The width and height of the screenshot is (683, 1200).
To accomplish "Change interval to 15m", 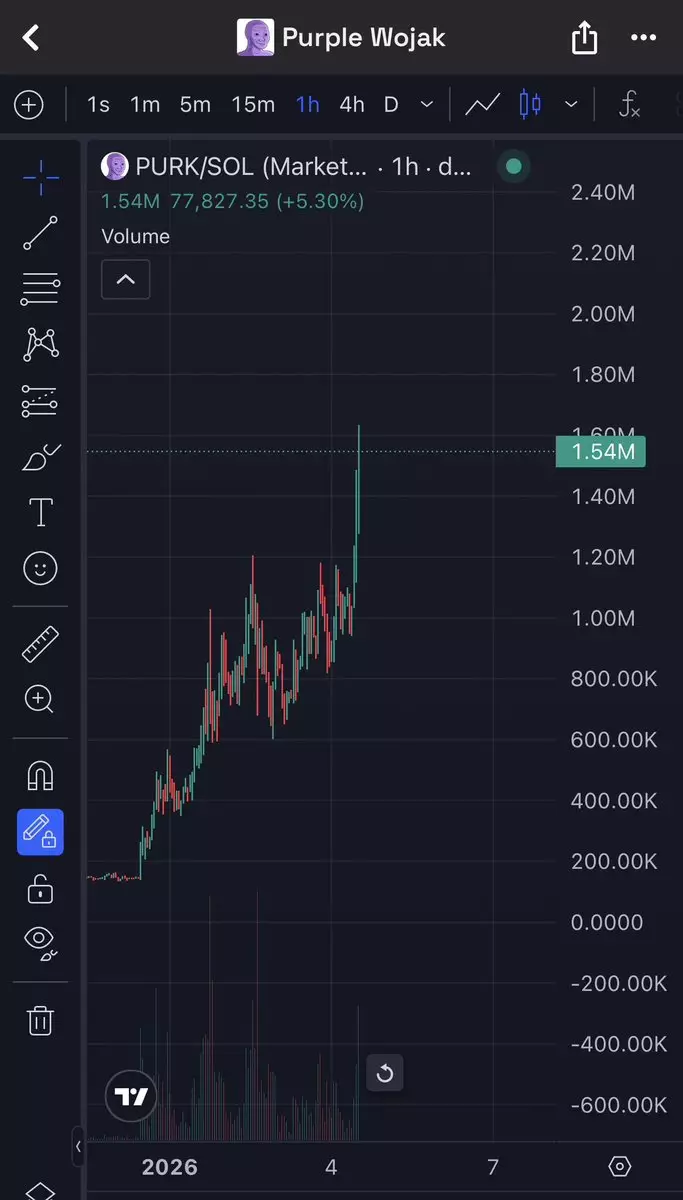I will click(253, 104).
